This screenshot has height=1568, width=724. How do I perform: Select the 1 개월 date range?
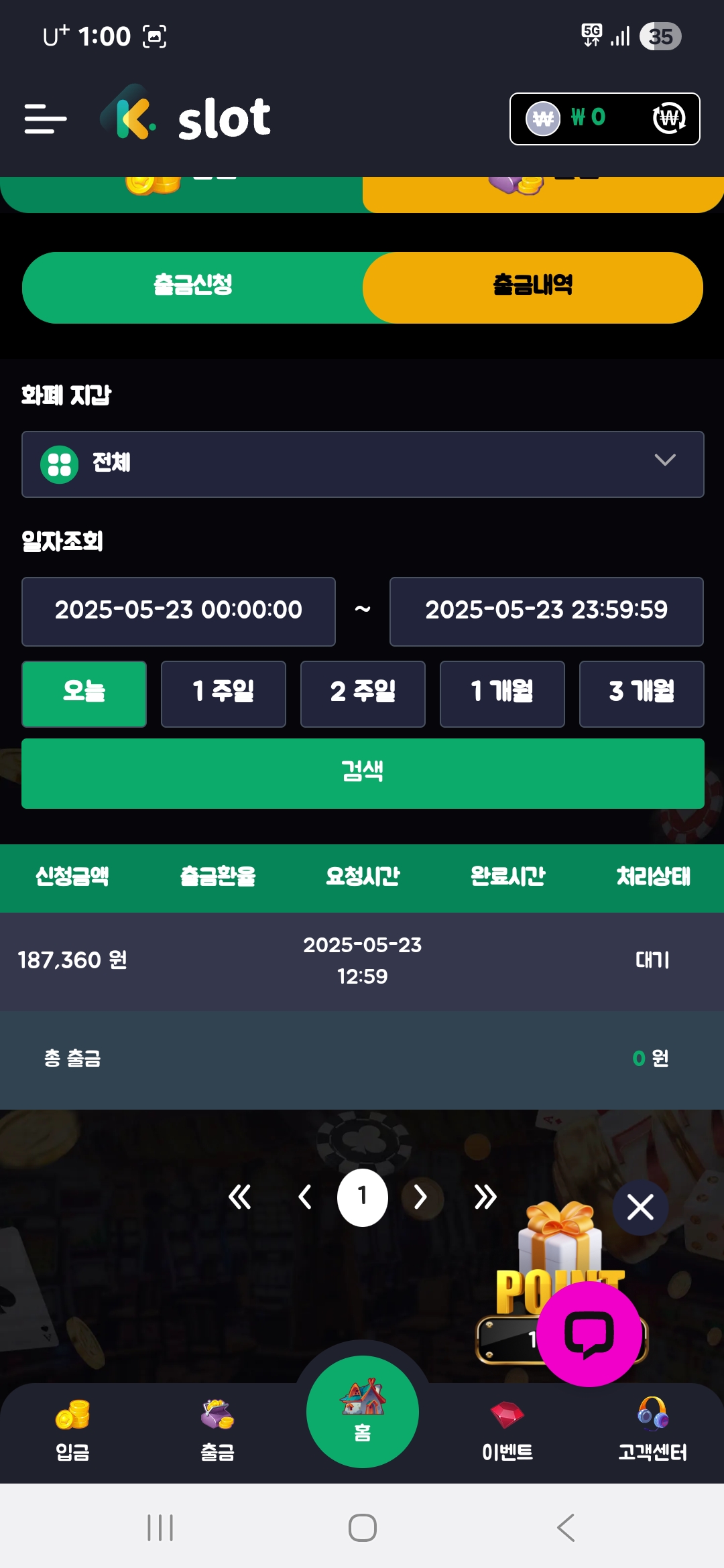click(x=502, y=694)
